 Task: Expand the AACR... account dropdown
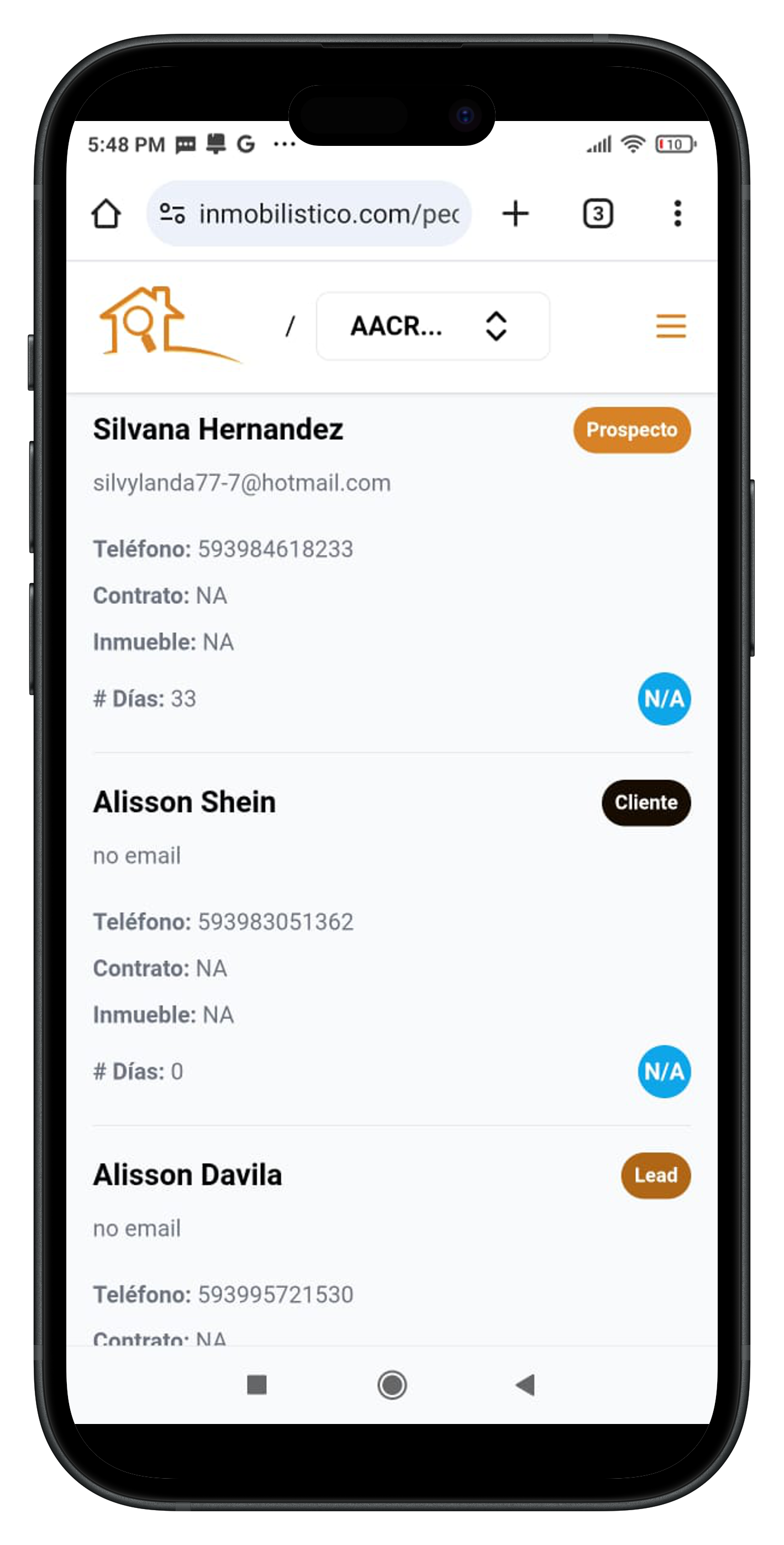tap(433, 326)
